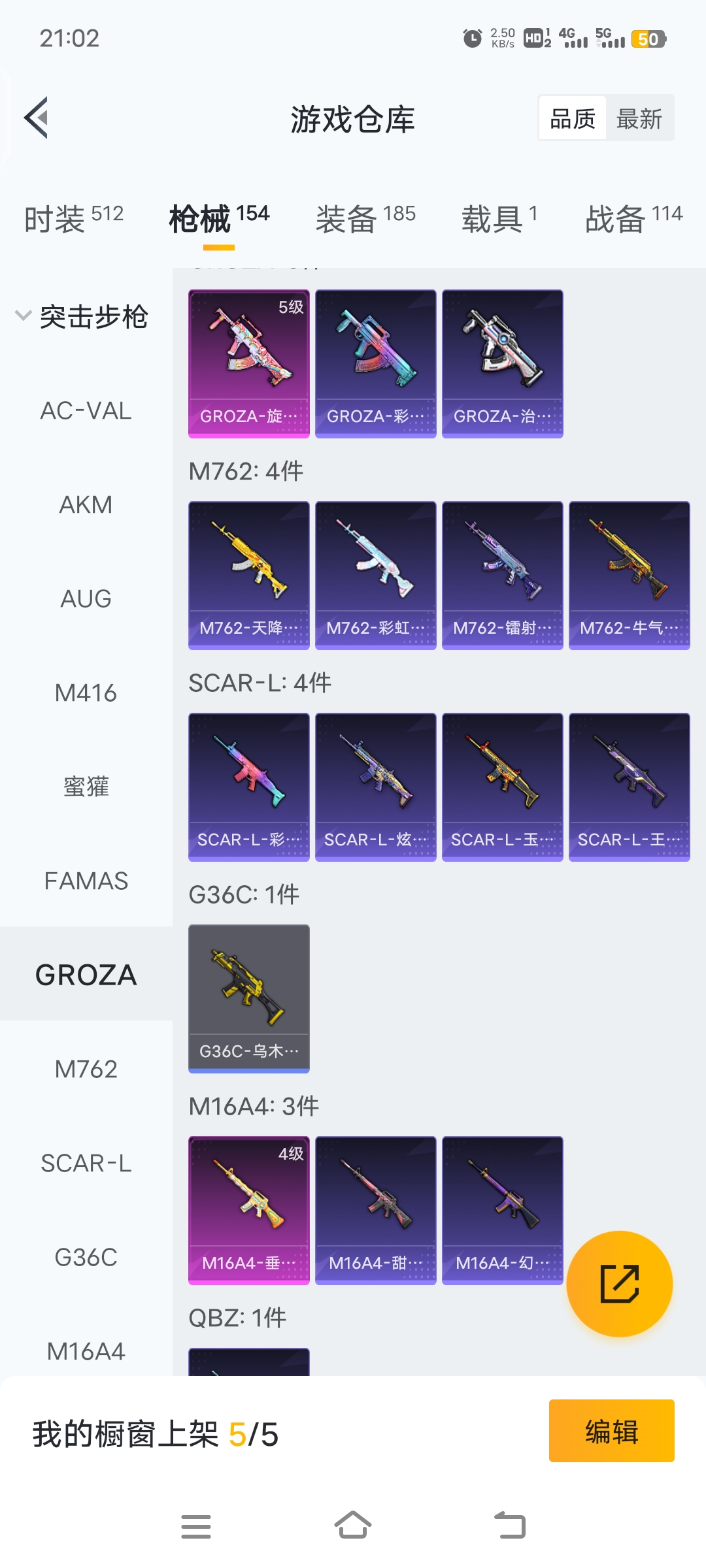The image size is (706, 1568).
Task: View the M762-牛气 skin
Action: click(x=629, y=575)
